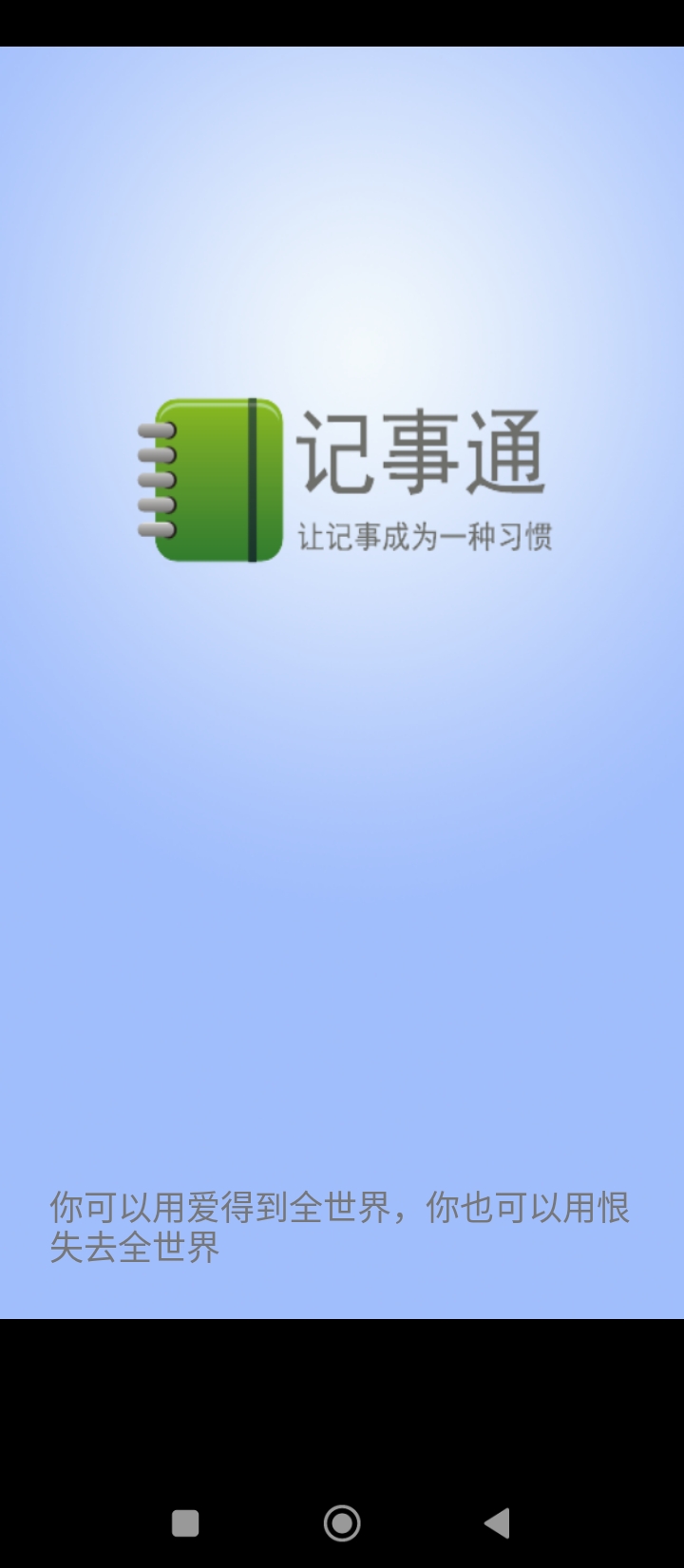Open the recent apps view
The image size is (684, 1568).
pyautogui.click(x=185, y=1523)
